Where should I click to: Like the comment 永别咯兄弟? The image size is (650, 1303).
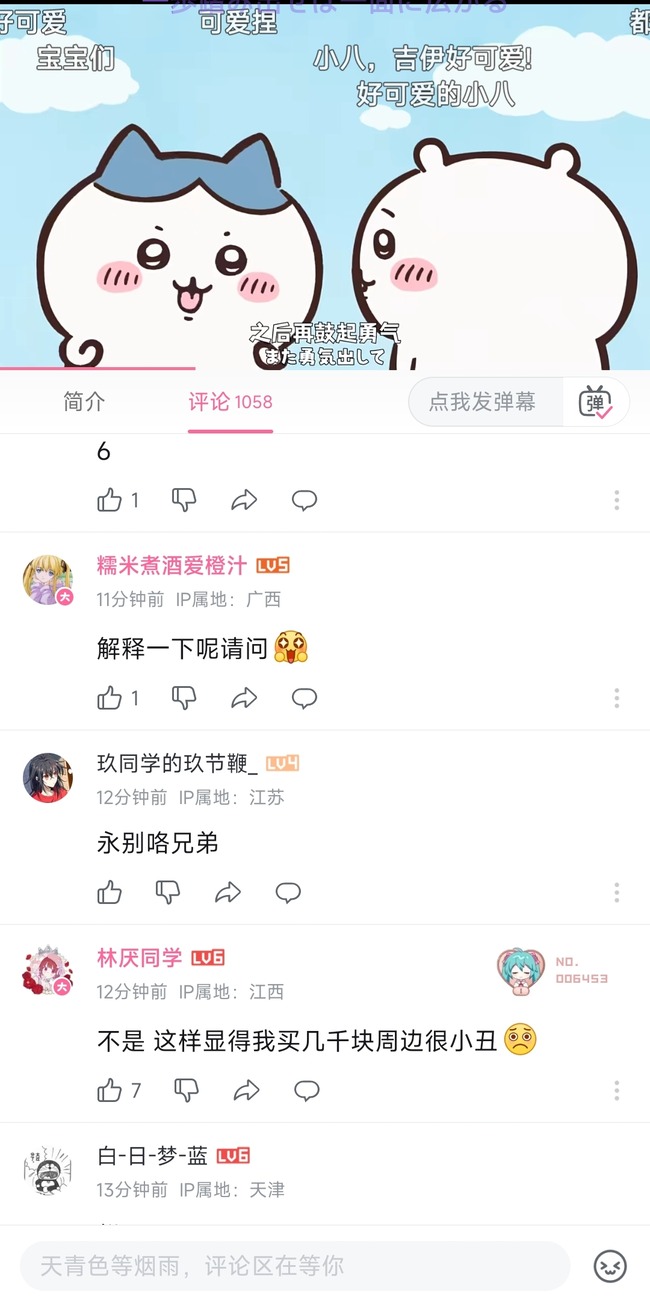pyautogui.click(x=110, y=892)
